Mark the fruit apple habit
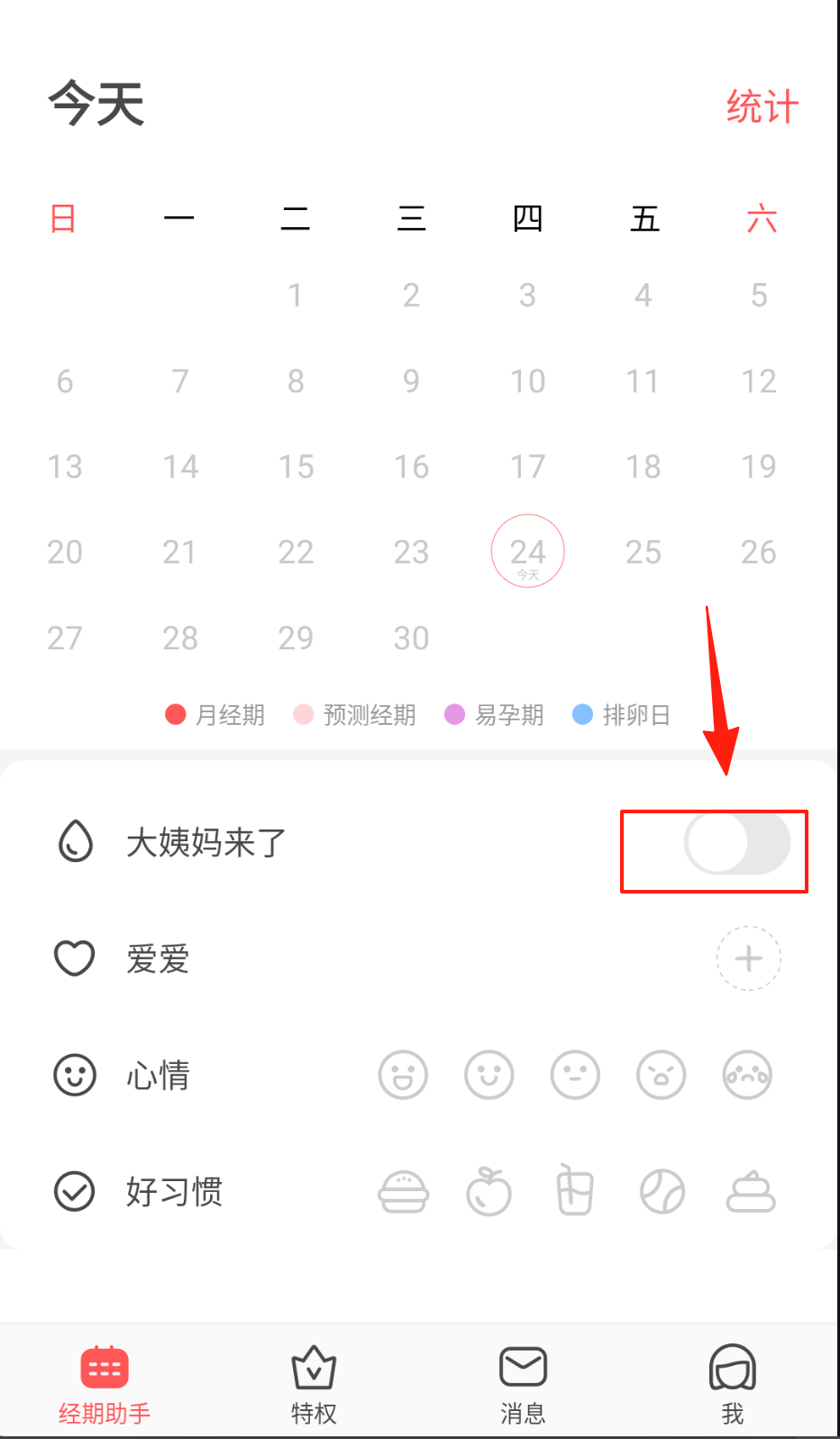 point(488,1192)
